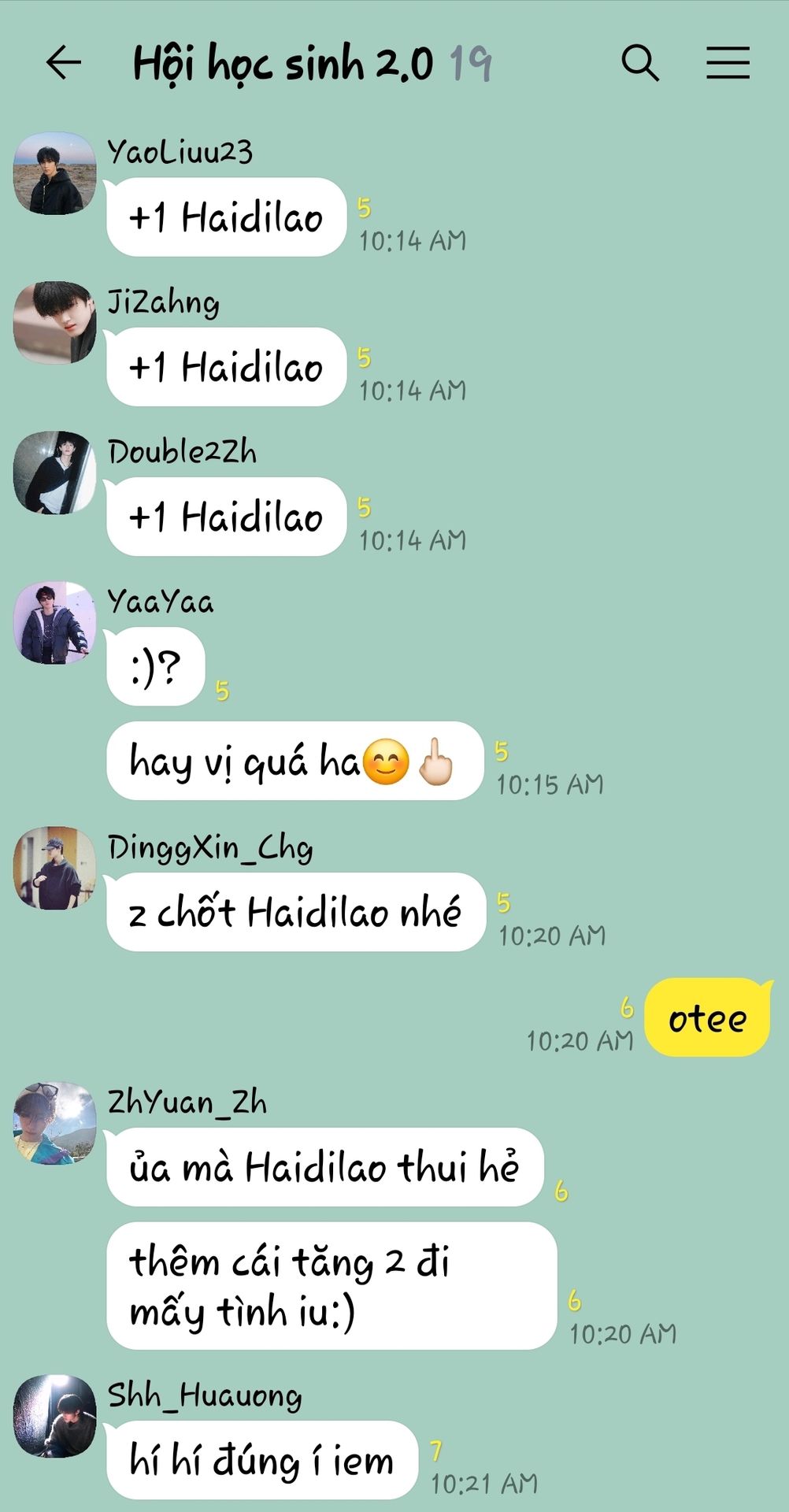Search messages in this group chat

pyautogui.click(x=639, y=62)
